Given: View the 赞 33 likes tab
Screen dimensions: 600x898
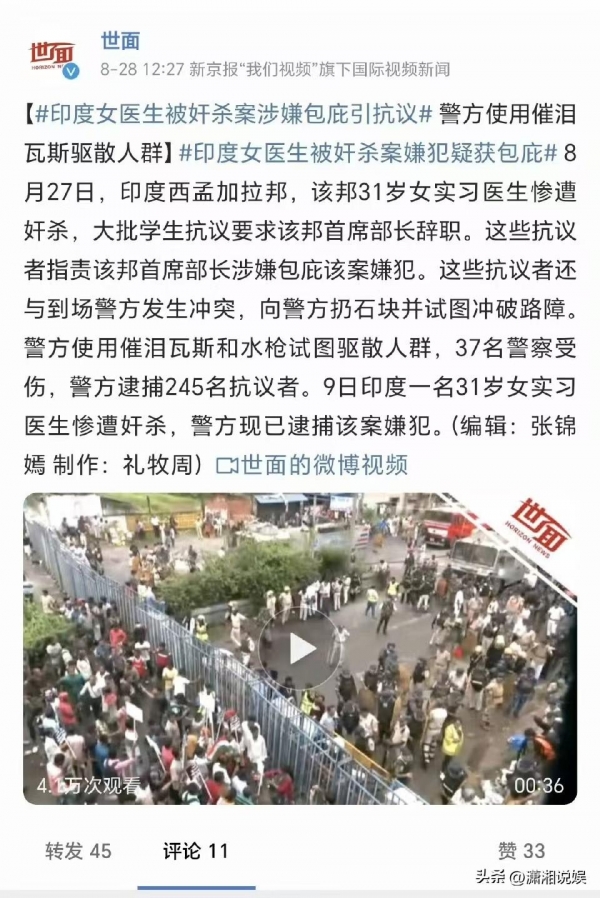Looking at the screenshot, I should pos(521,851).
